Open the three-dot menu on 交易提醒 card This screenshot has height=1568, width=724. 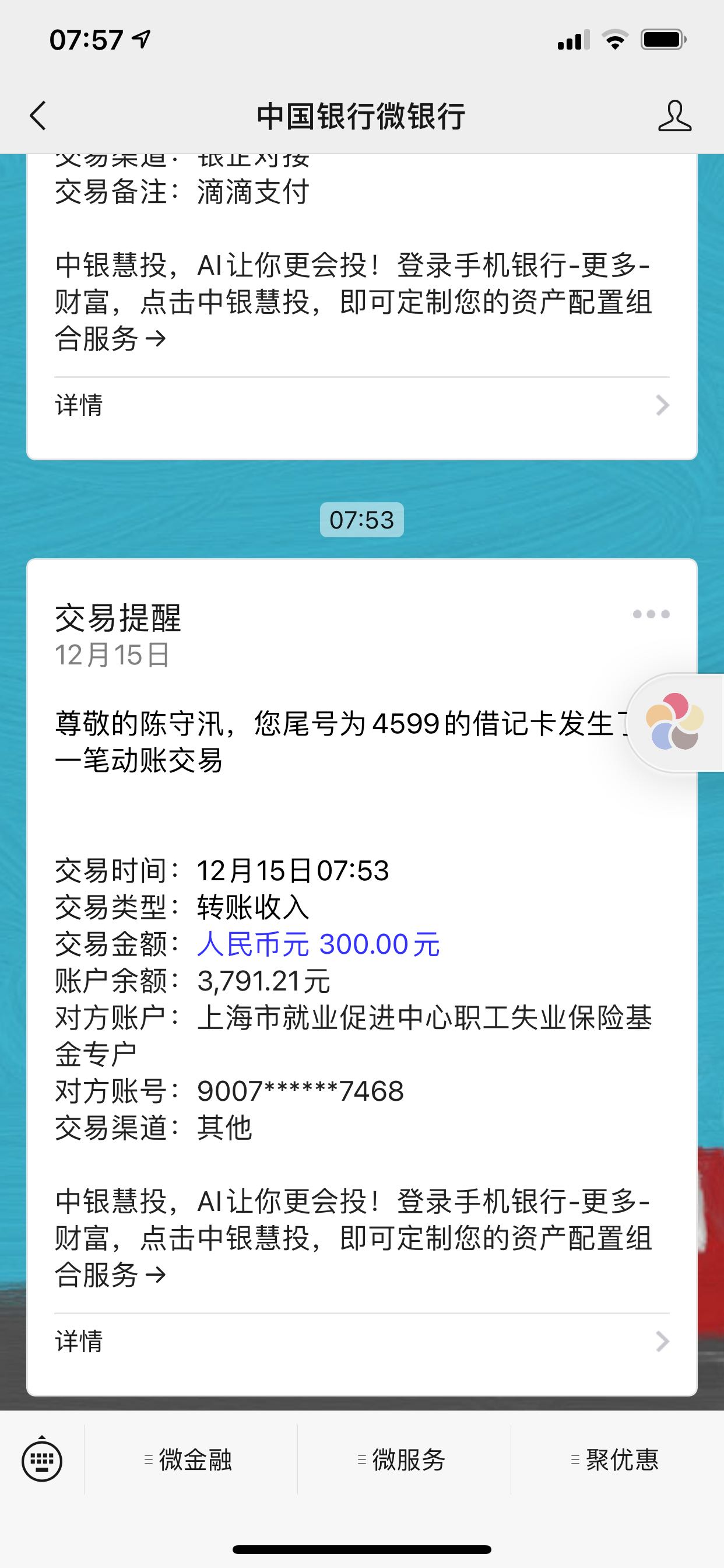point(651,614)
